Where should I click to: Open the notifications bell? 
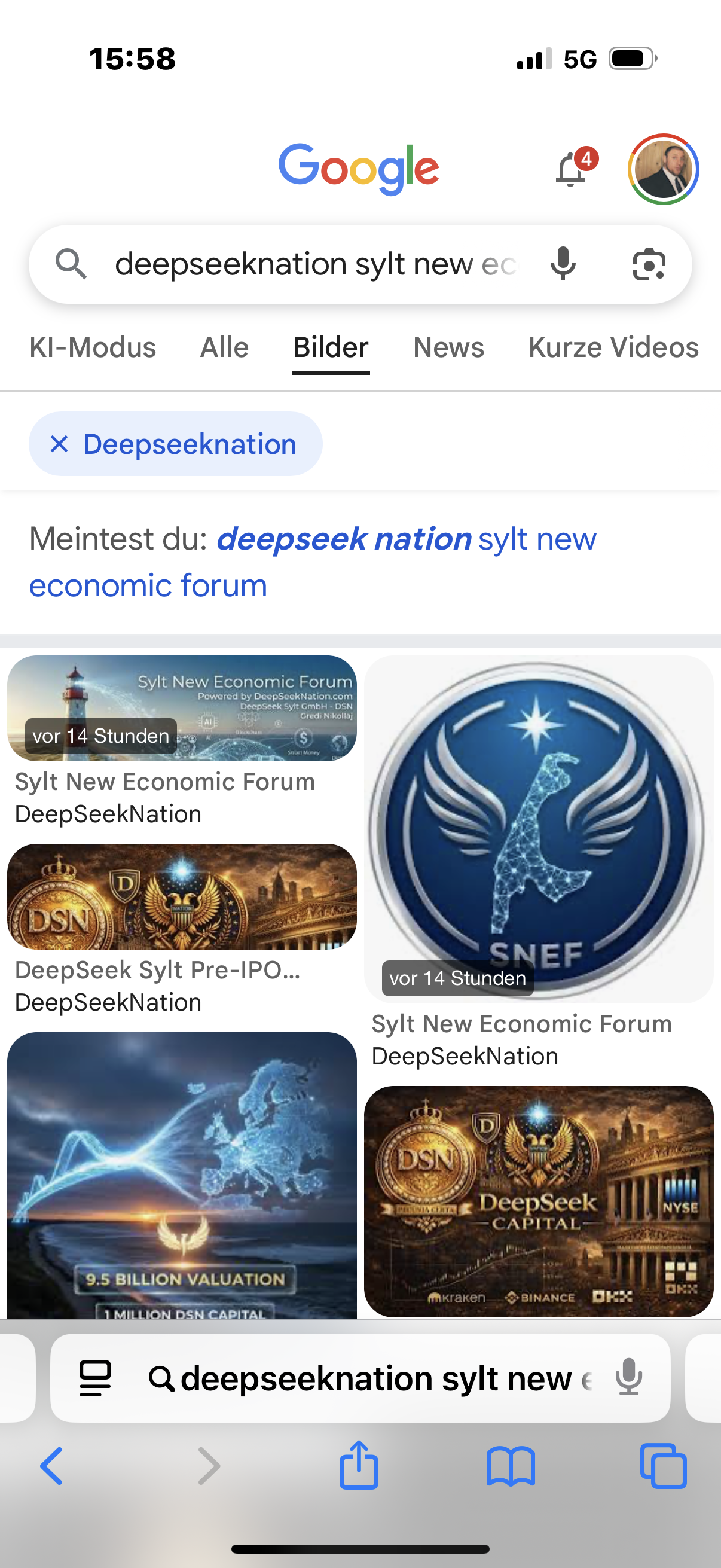571,169
